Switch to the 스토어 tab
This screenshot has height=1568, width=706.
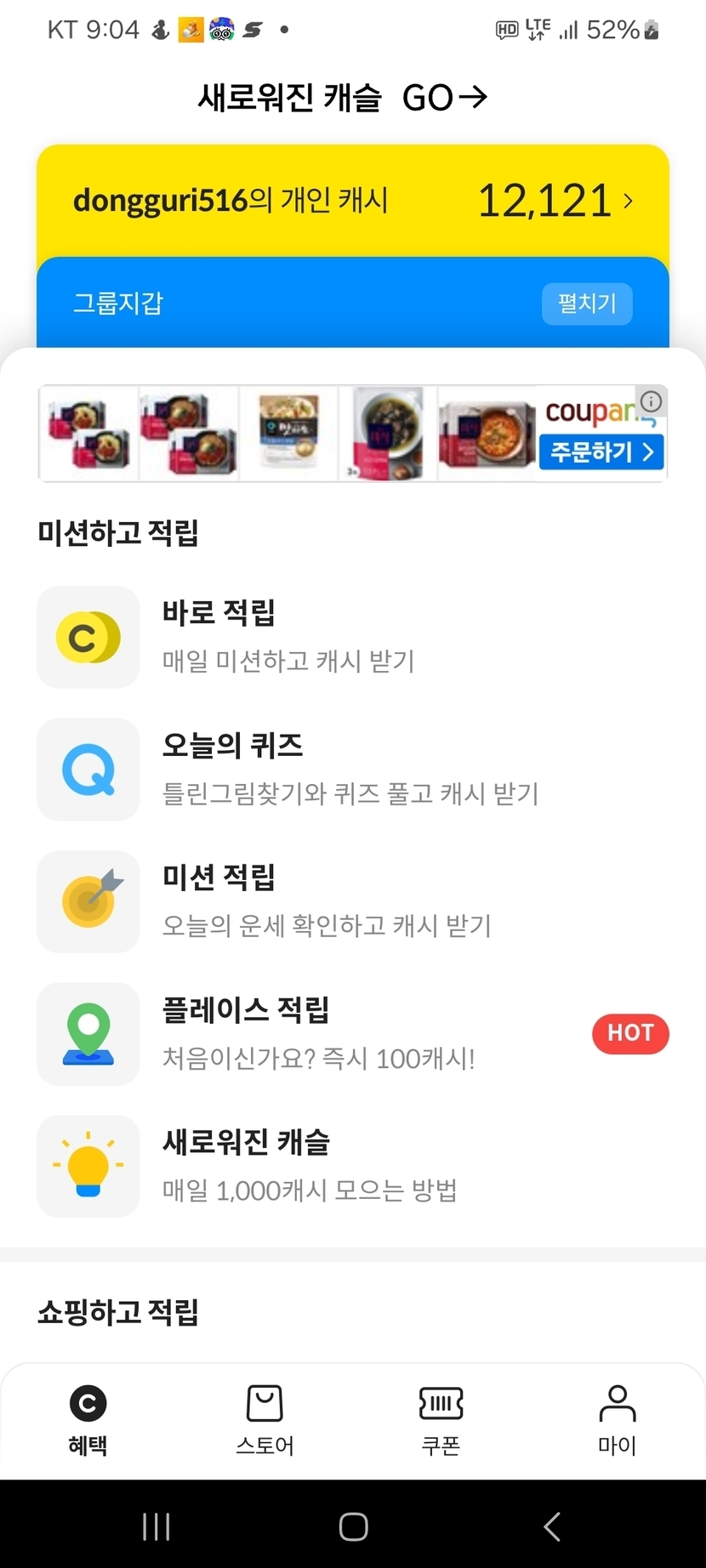click(x=265, y=1420)
